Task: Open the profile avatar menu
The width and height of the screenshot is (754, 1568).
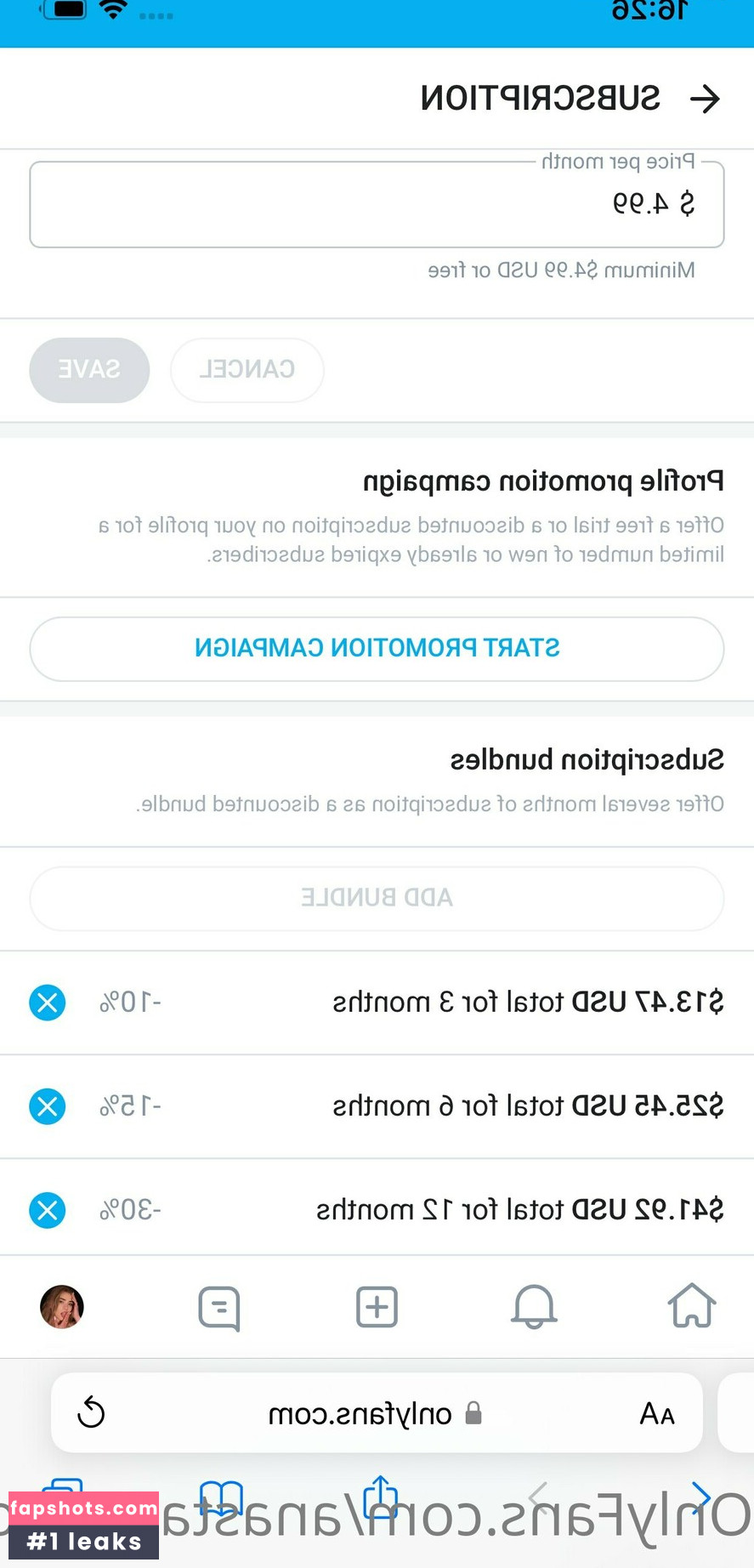Action: 62,1307
